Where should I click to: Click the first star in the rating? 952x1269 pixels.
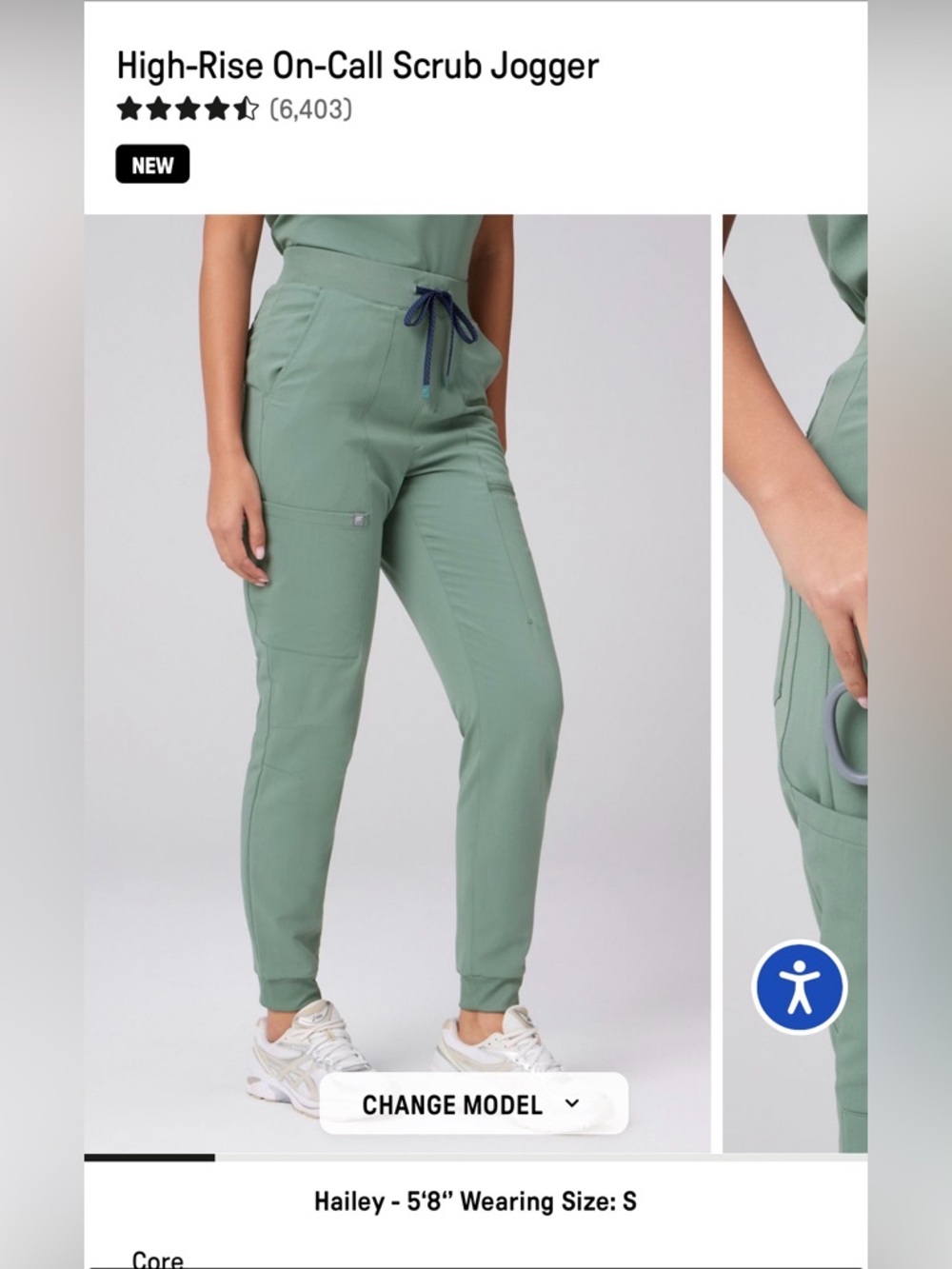pyautogui.click(x=130, y=109)
